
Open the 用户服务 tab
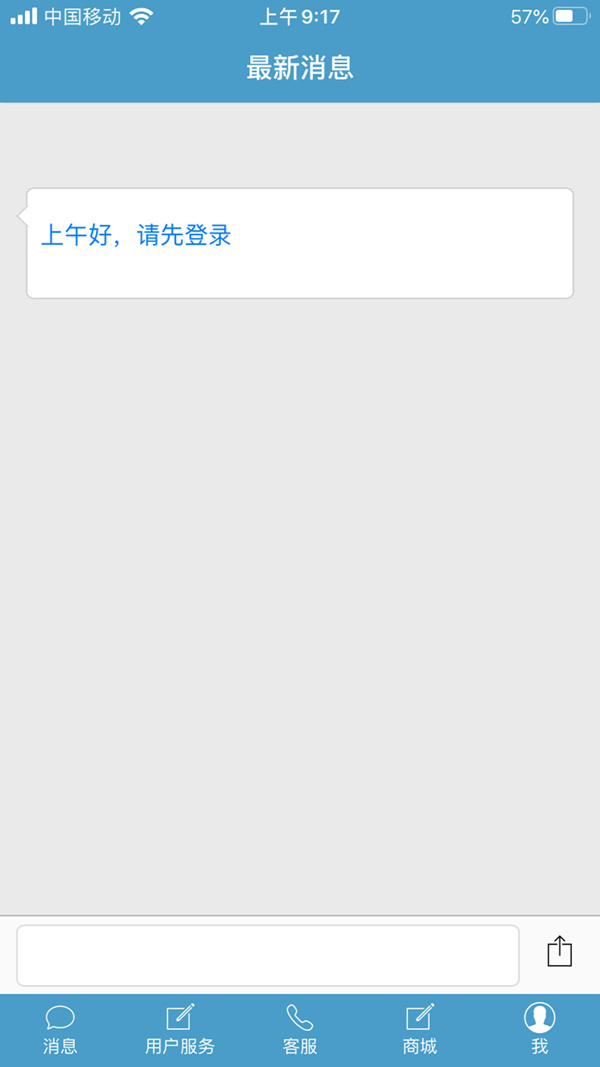click(x=180, y=1030)
